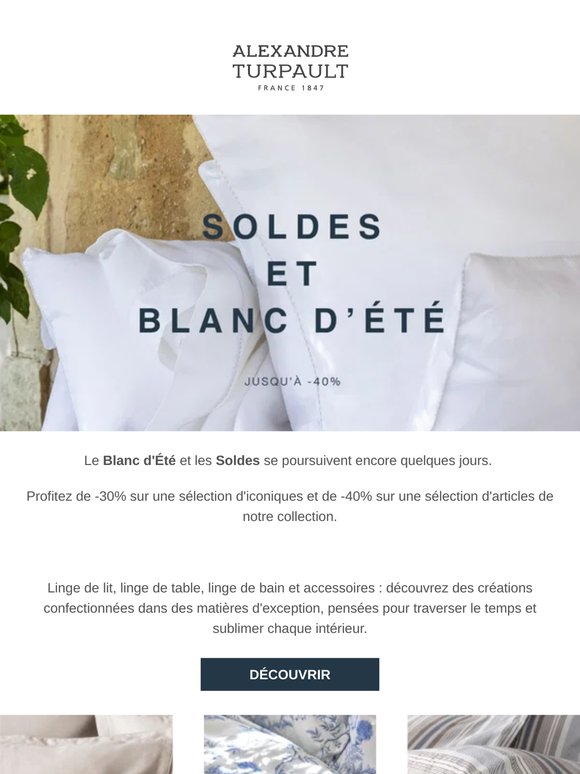Open the Soldes et Blanc d'Été banner
Image resolution: width=580 pixels, height=774 pixels.
tap(290, 273)
